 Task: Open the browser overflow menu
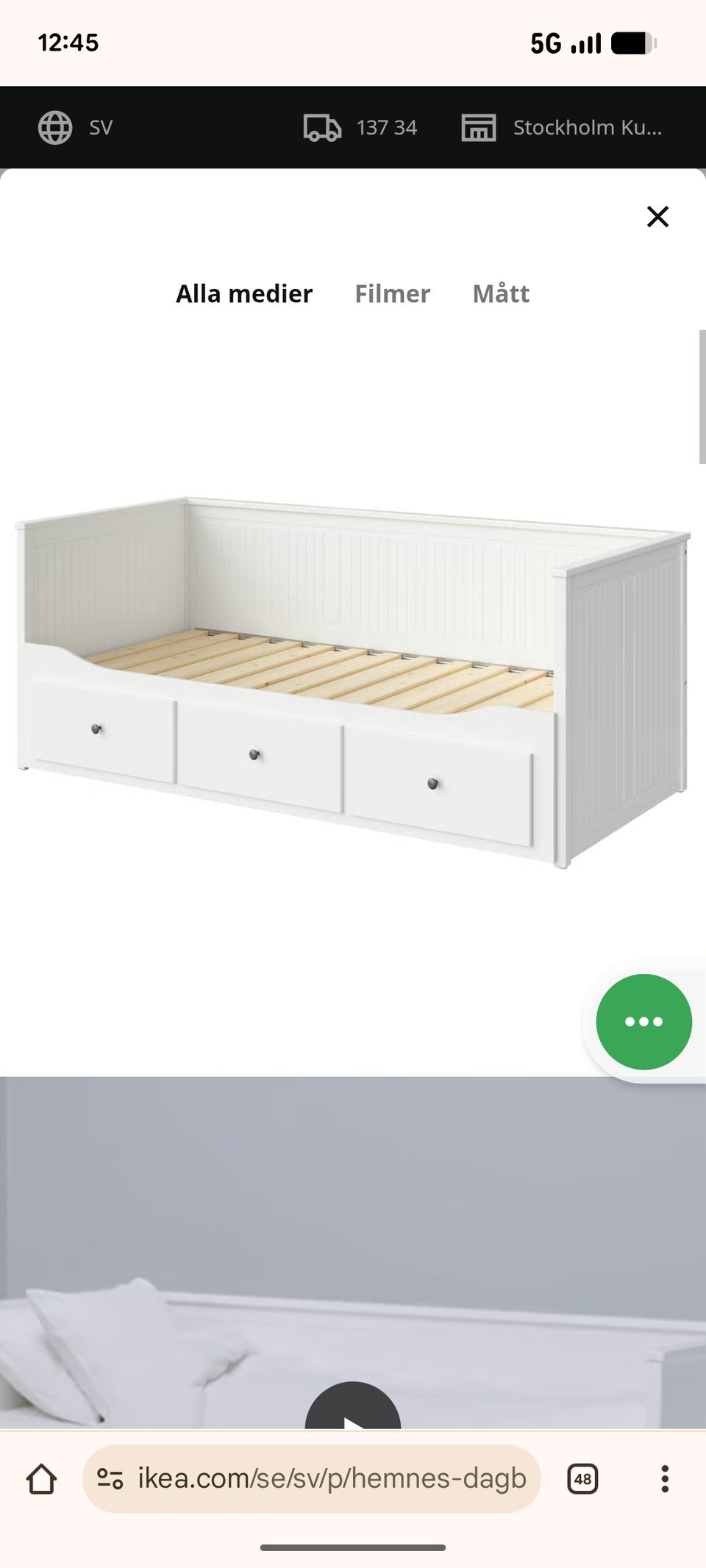pyautogui.click(x=665, y=1479)
